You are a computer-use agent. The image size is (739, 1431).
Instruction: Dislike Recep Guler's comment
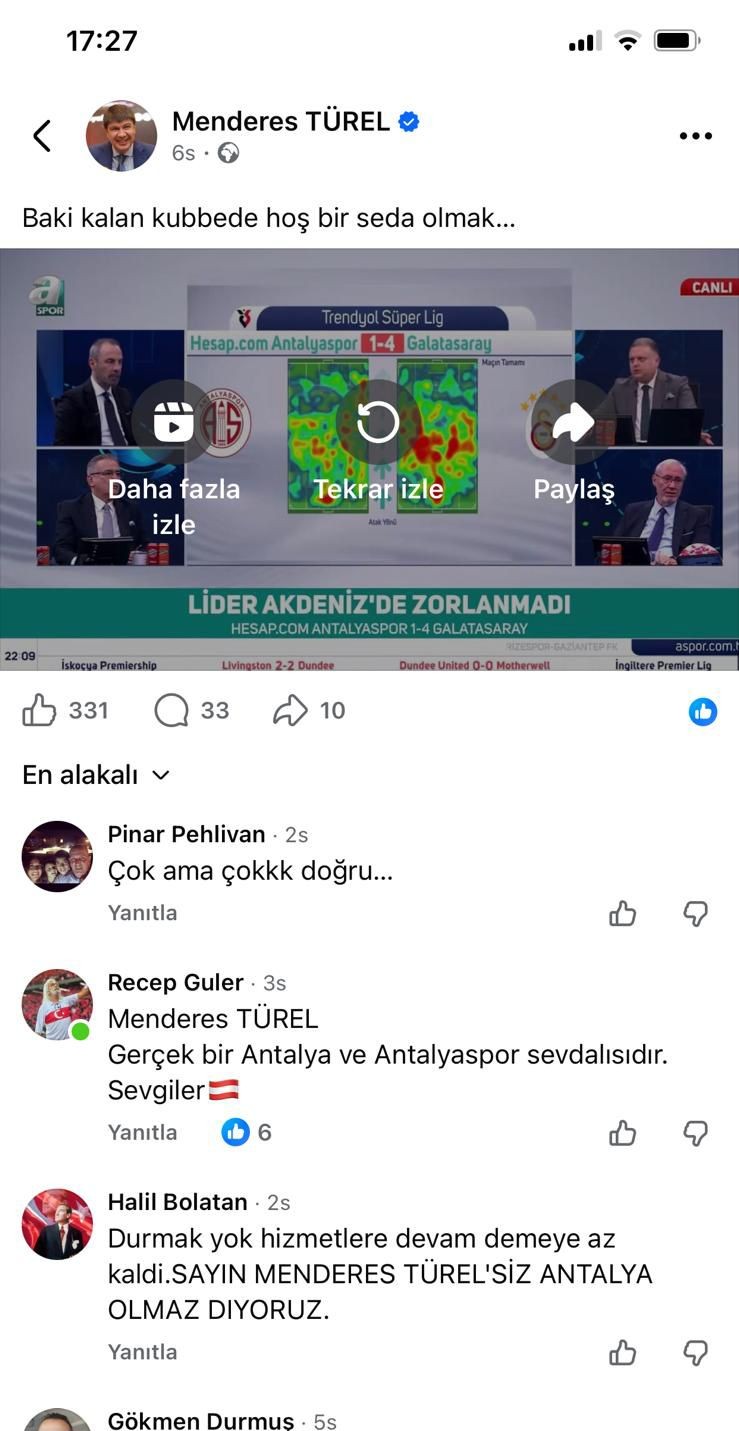pos(695,1132)
